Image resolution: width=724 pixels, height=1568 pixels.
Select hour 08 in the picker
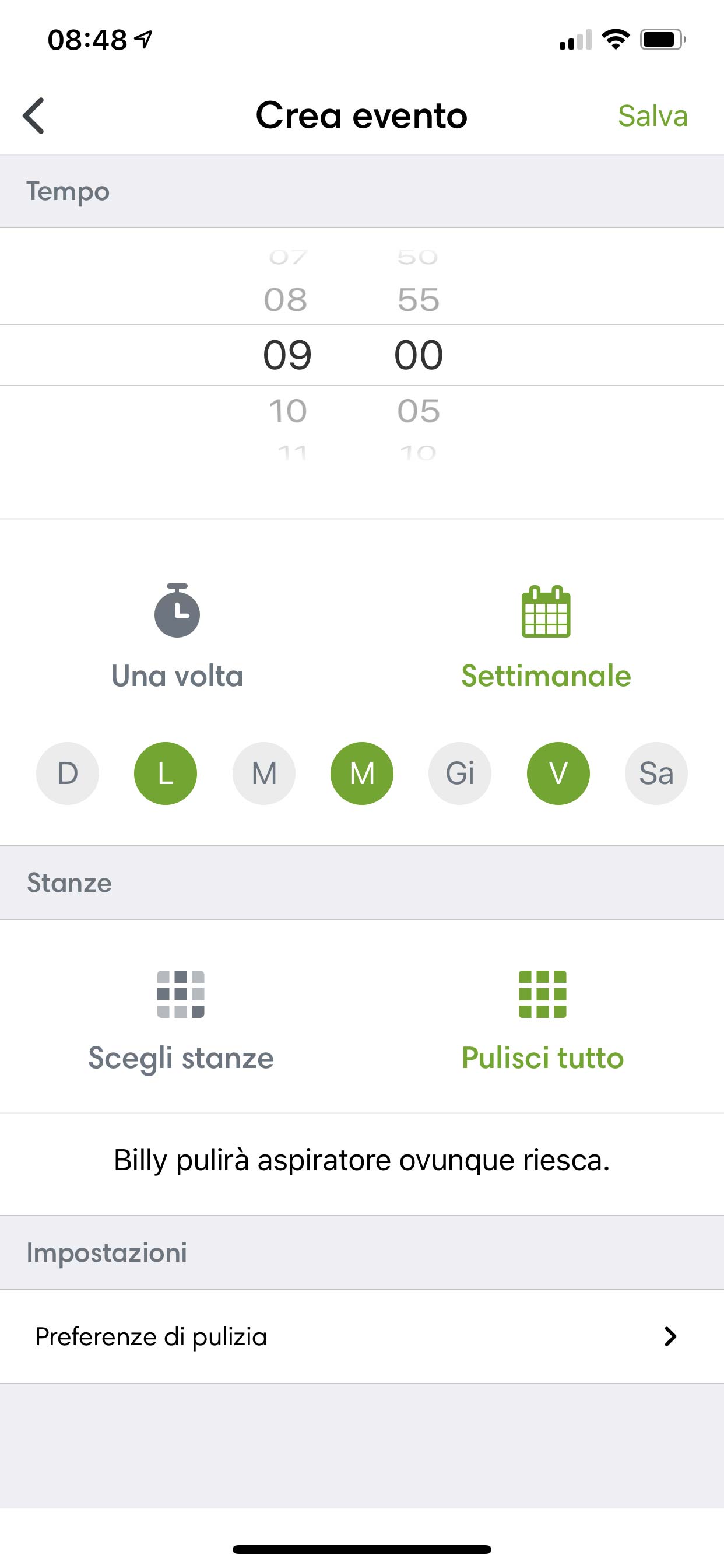click(x=285, y=299)
